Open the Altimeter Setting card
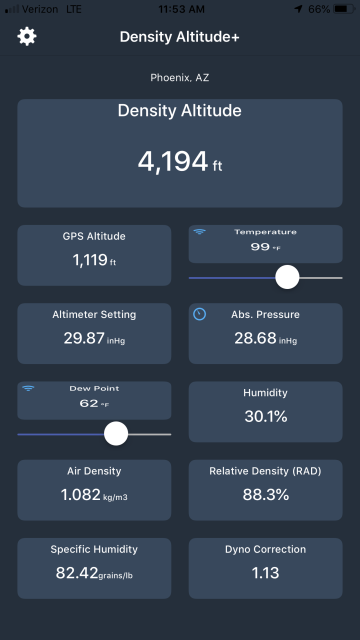This screenshot has width=360, height=640. [x=94, y=333]
